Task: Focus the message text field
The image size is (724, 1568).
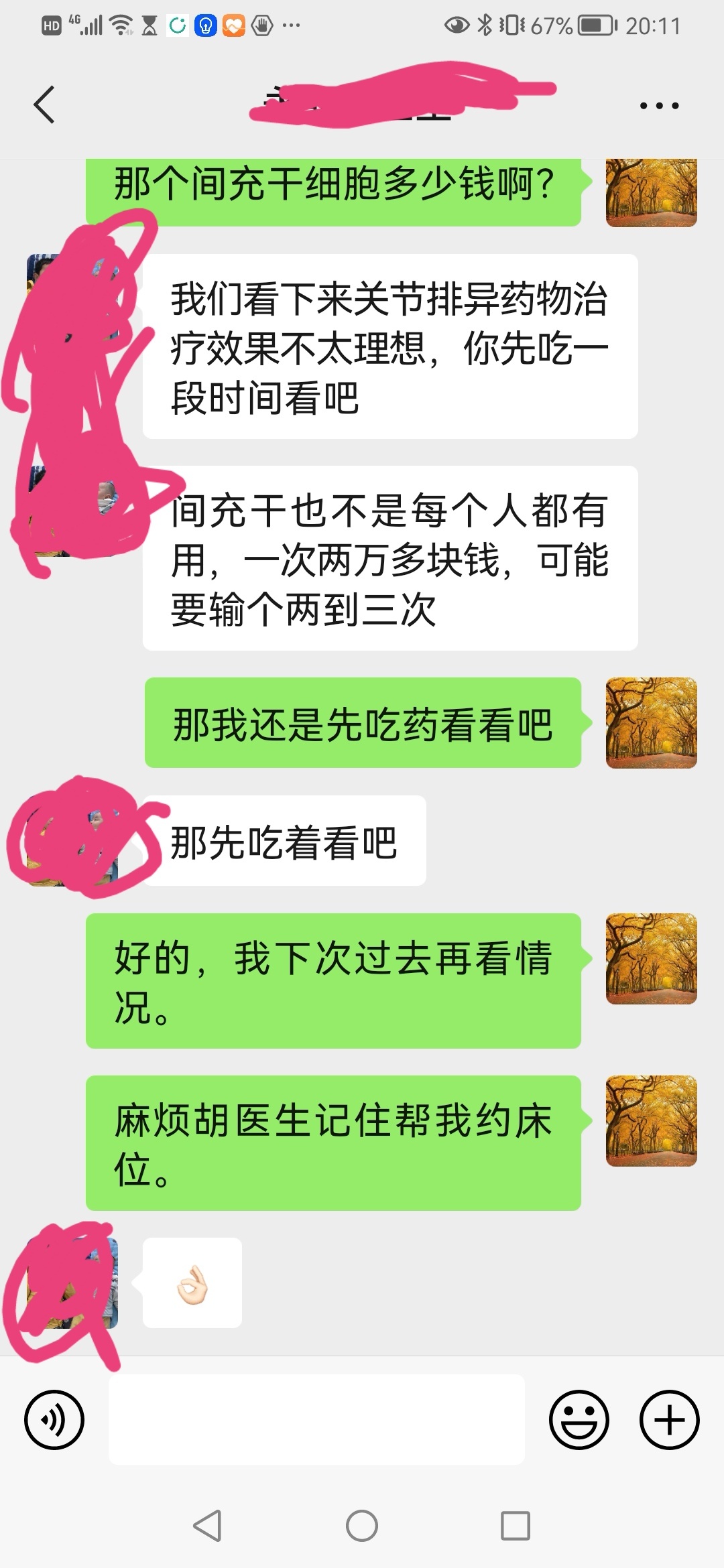Action: [x=316, y=1419]
